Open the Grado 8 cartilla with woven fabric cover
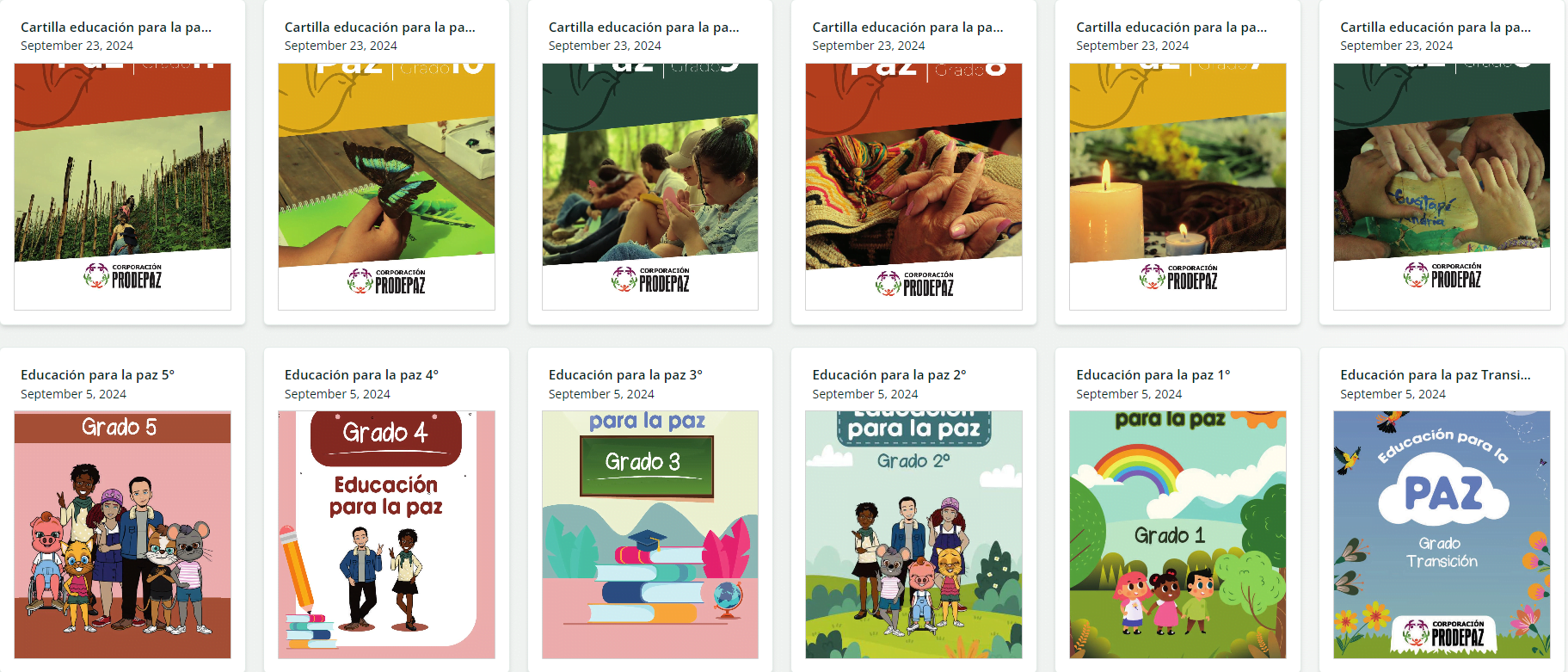Image resolution: width=1568 pixels, height=672 pixels. 913,185
